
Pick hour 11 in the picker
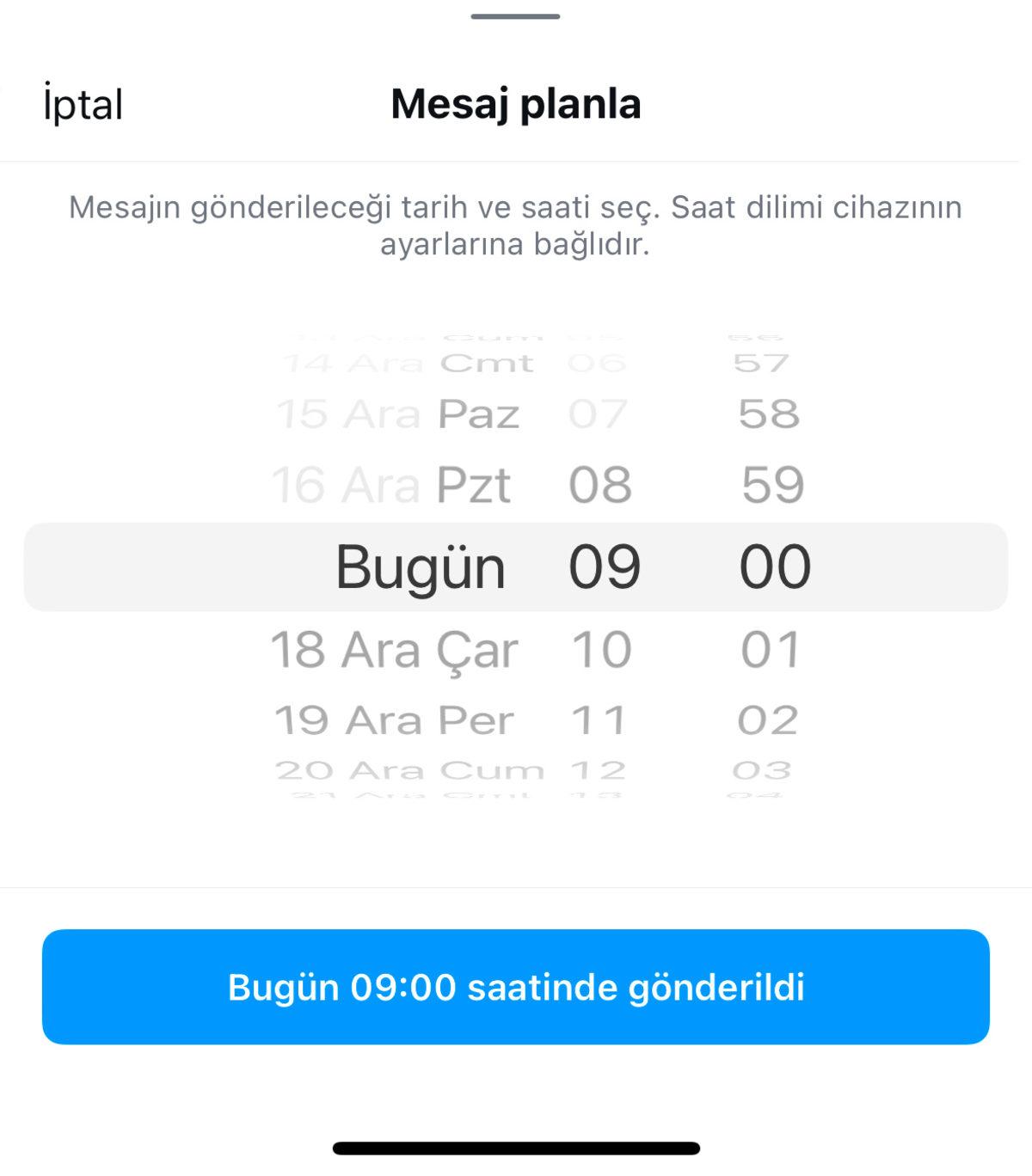click(x=600, y=719)
